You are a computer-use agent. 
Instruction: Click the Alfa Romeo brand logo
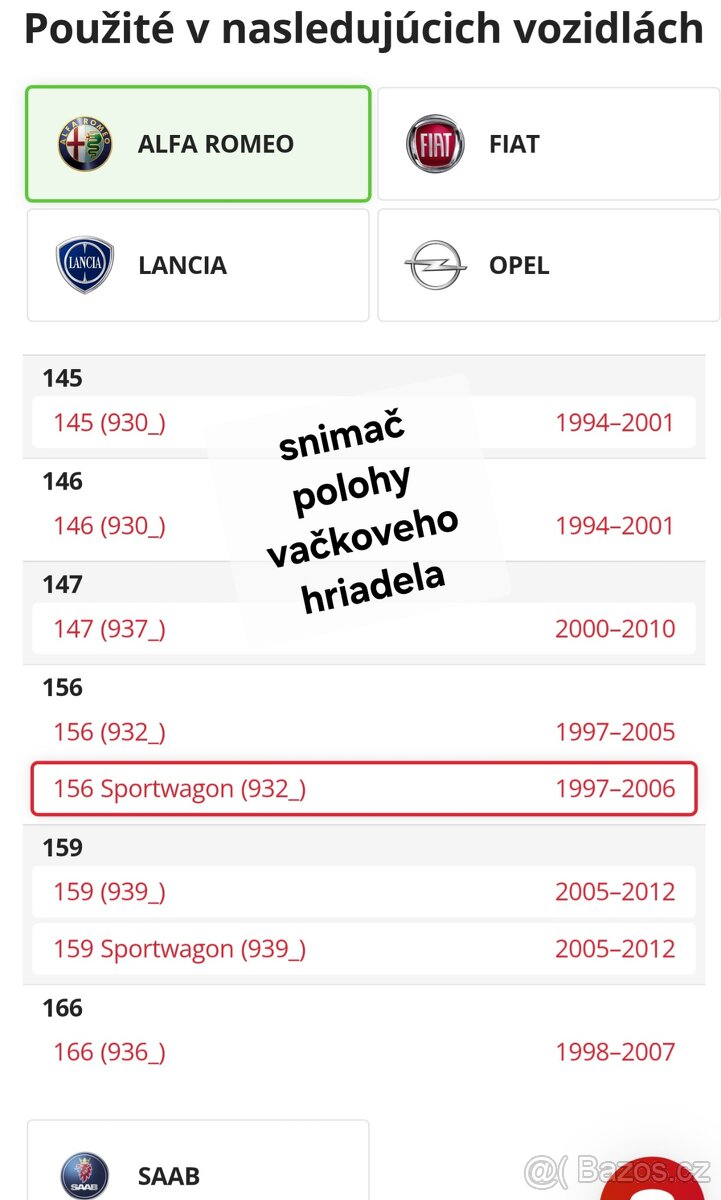[84, 143]
